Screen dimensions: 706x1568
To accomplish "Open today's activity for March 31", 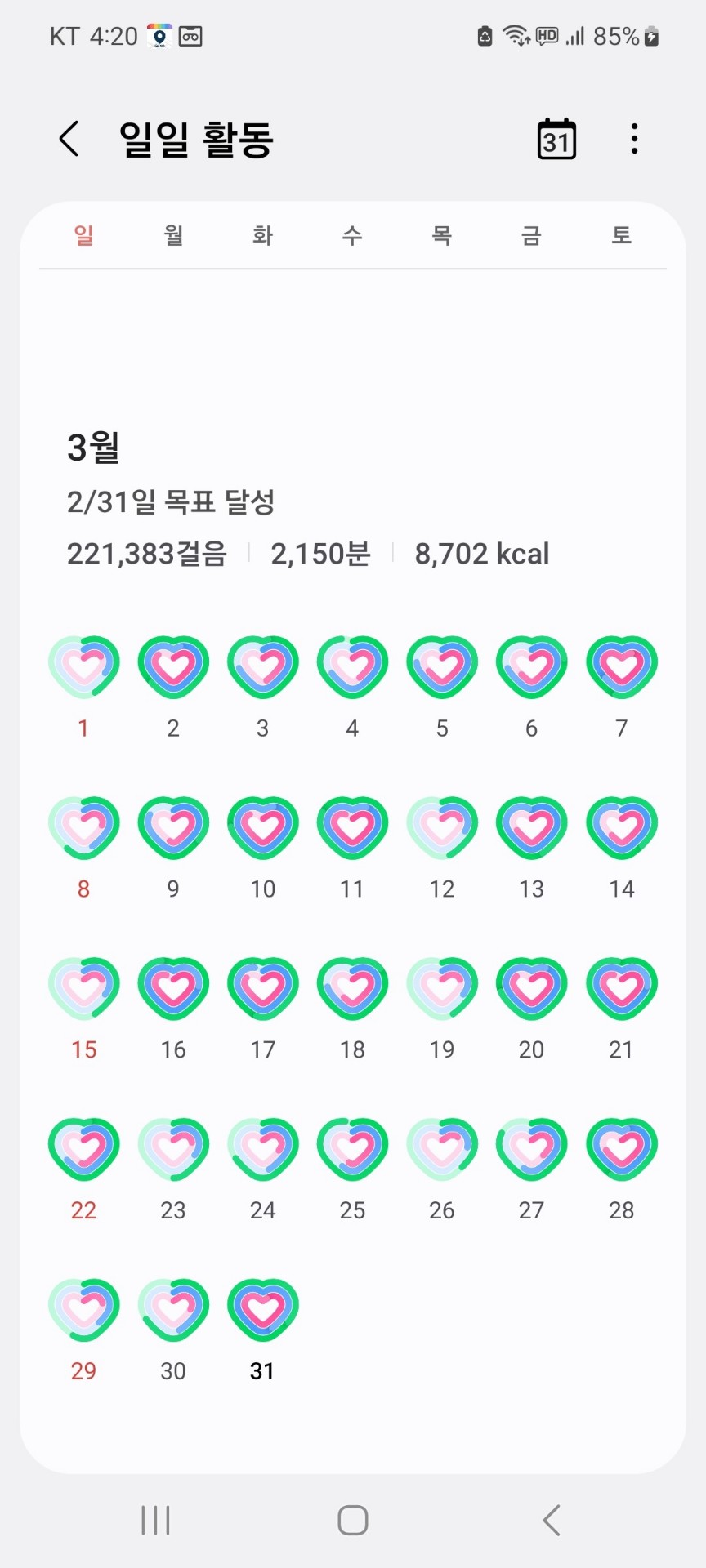I will [262, 1311].
